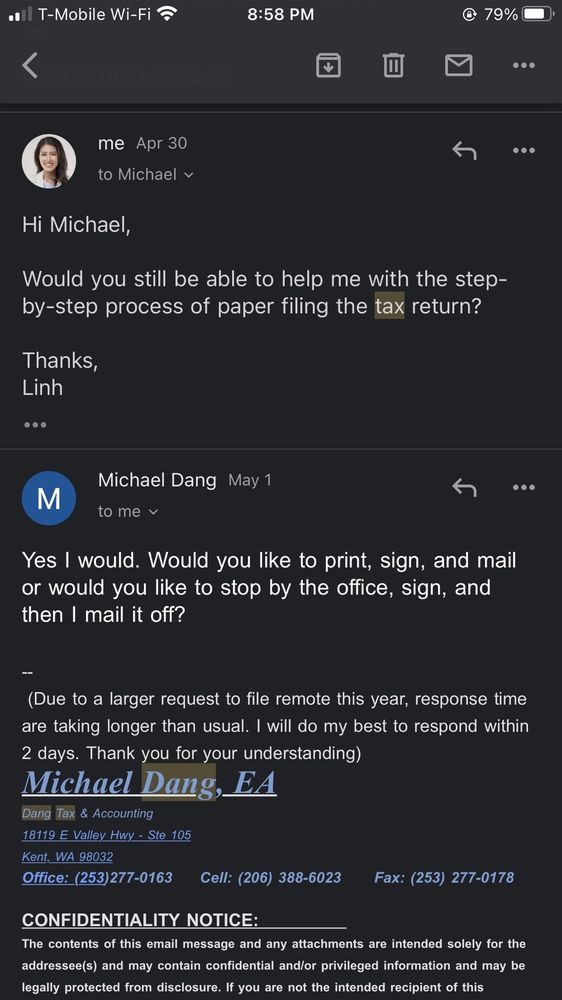The image size is (562, 1000).
Task: Open more options for Michael Dang's message
Action: click(x=524, y=487)
